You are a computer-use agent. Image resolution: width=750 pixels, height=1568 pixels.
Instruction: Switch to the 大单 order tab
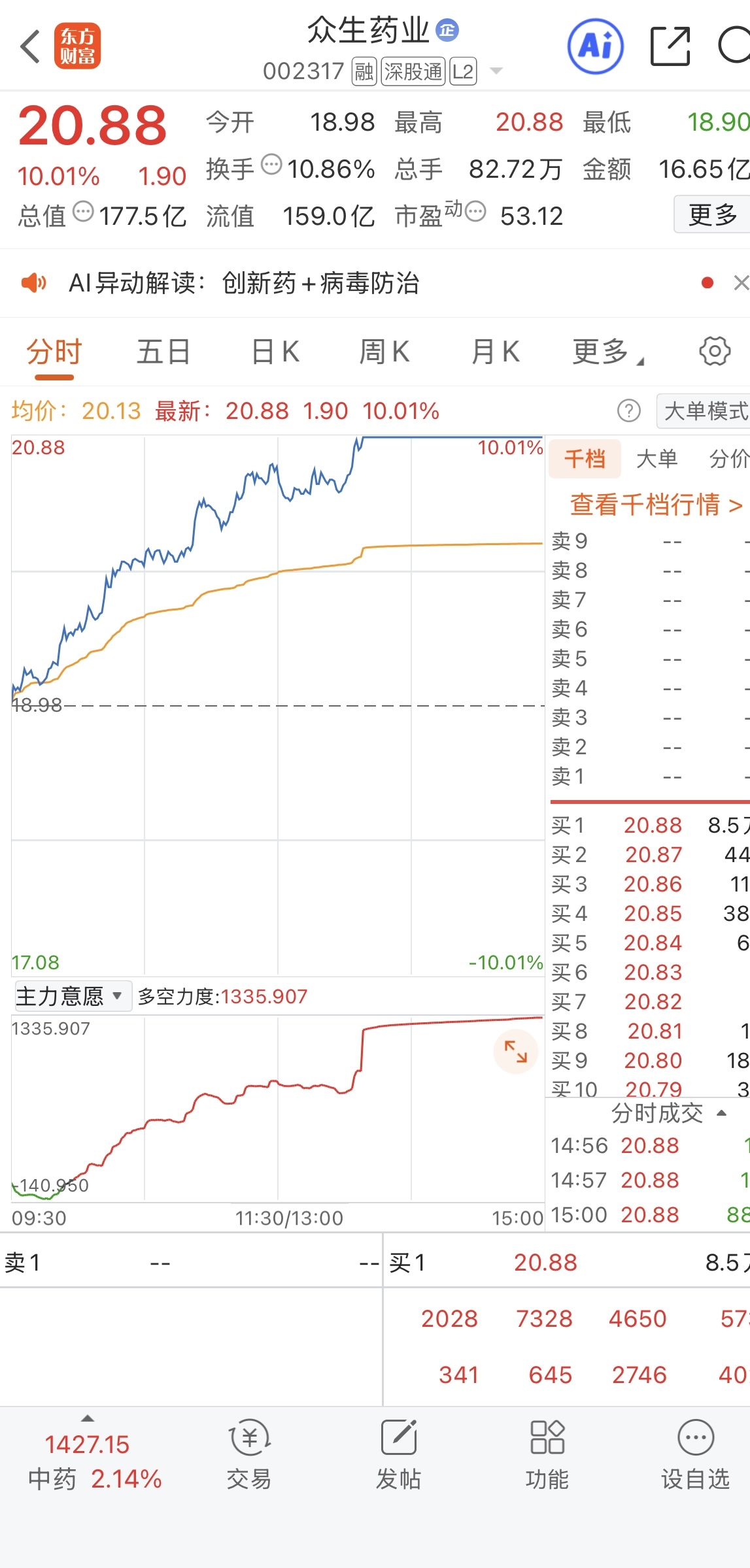tap(658, 458)
